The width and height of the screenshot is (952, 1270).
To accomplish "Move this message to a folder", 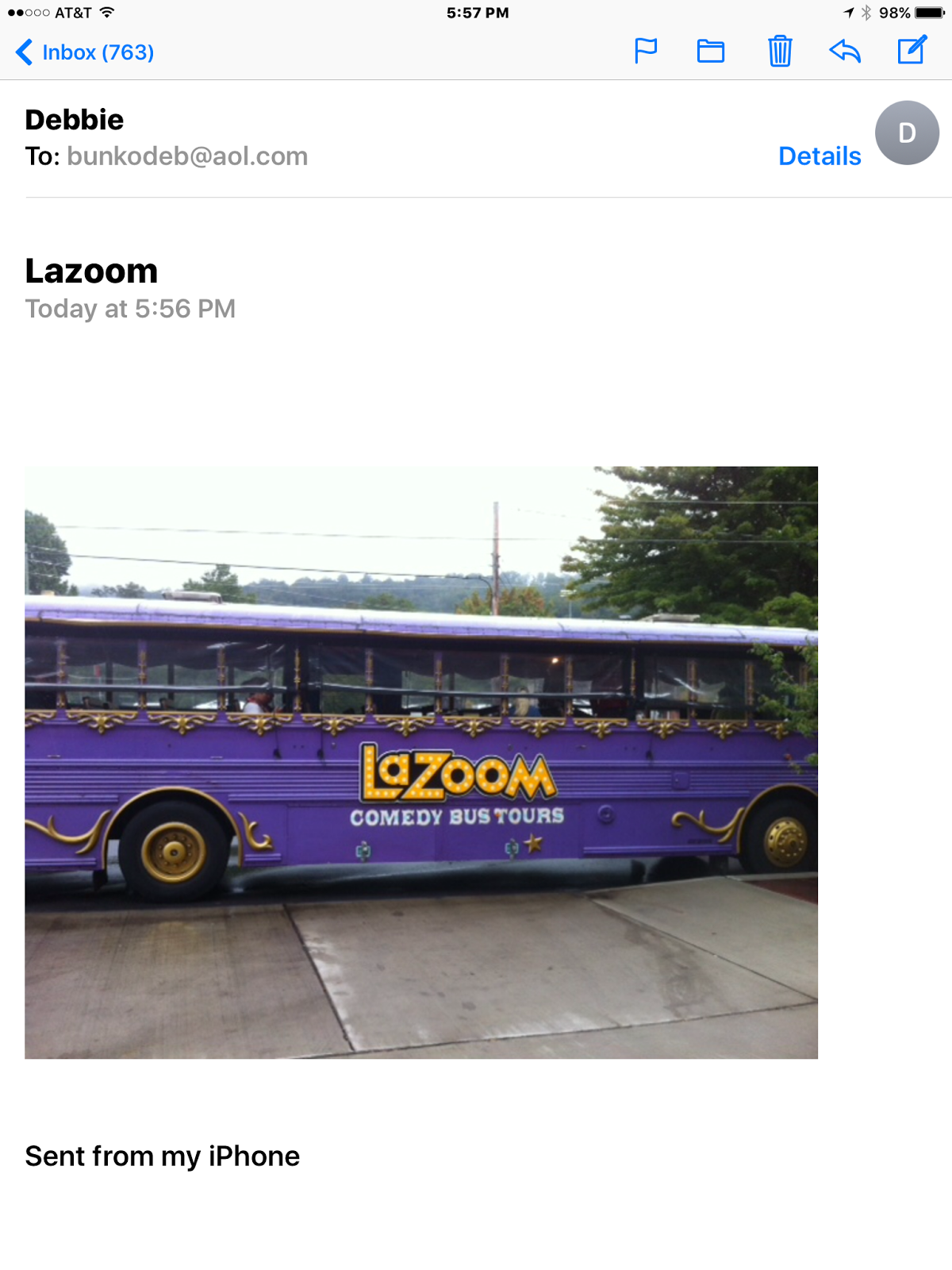I will (x=711, y=52).
